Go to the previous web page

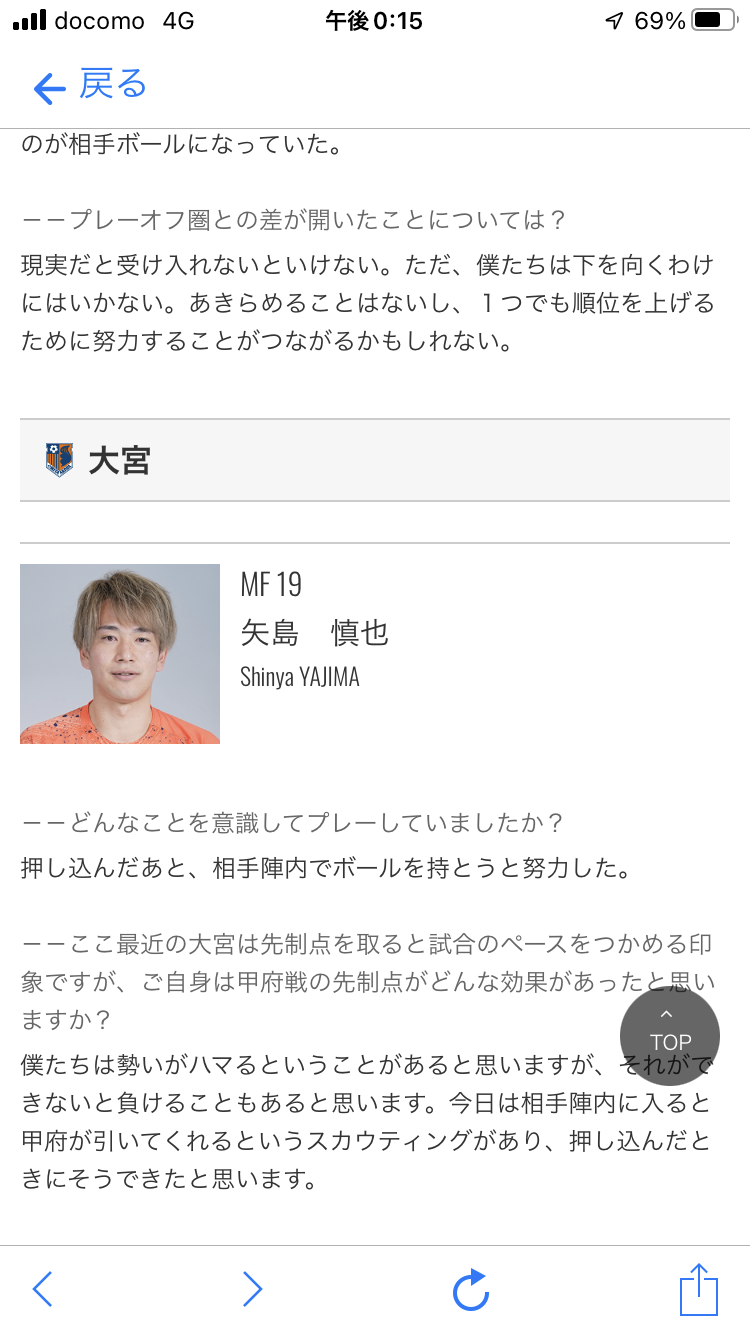point(42,1290)
